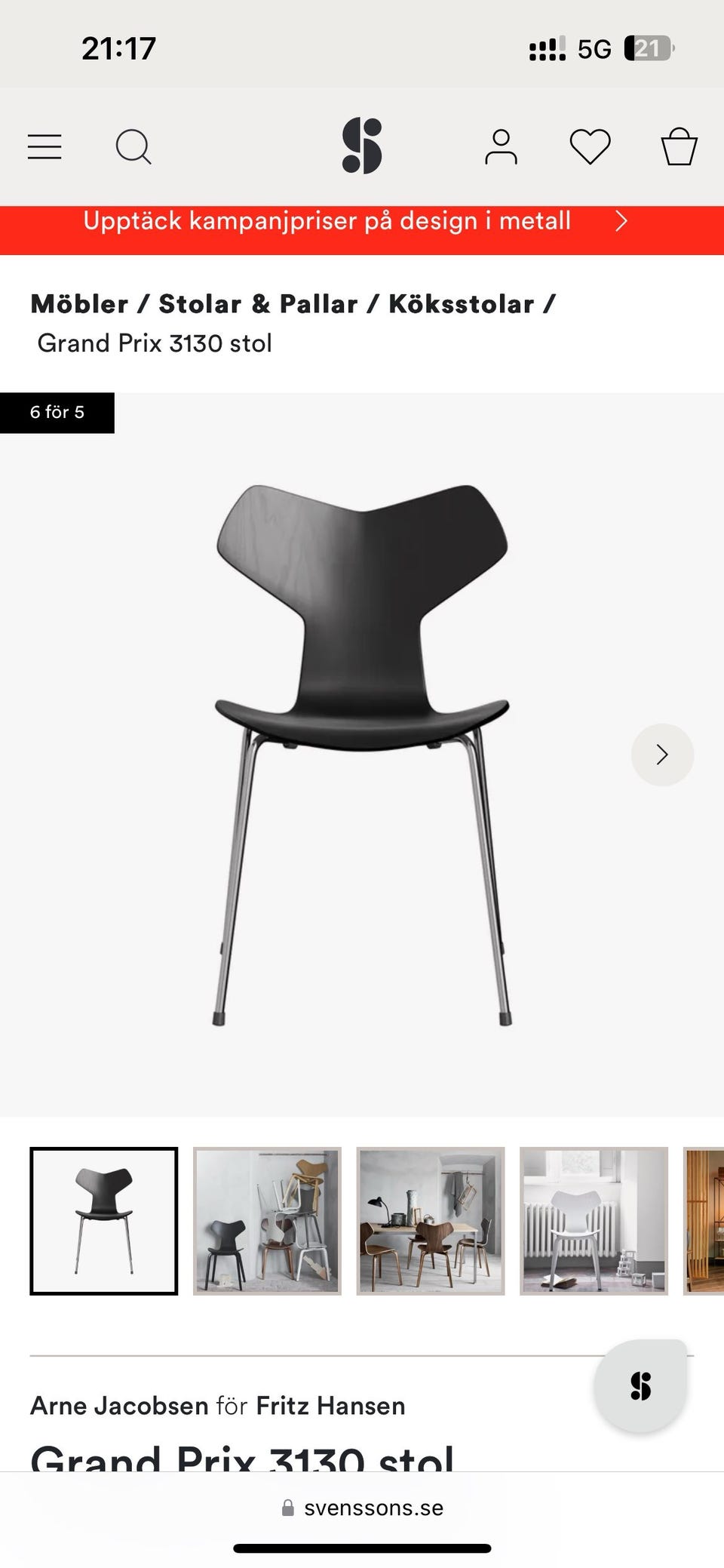The width and height of the screenshot is (724, 1568).
Task: Open the floating Svenssons chat button
Action: pos(640,1385)
